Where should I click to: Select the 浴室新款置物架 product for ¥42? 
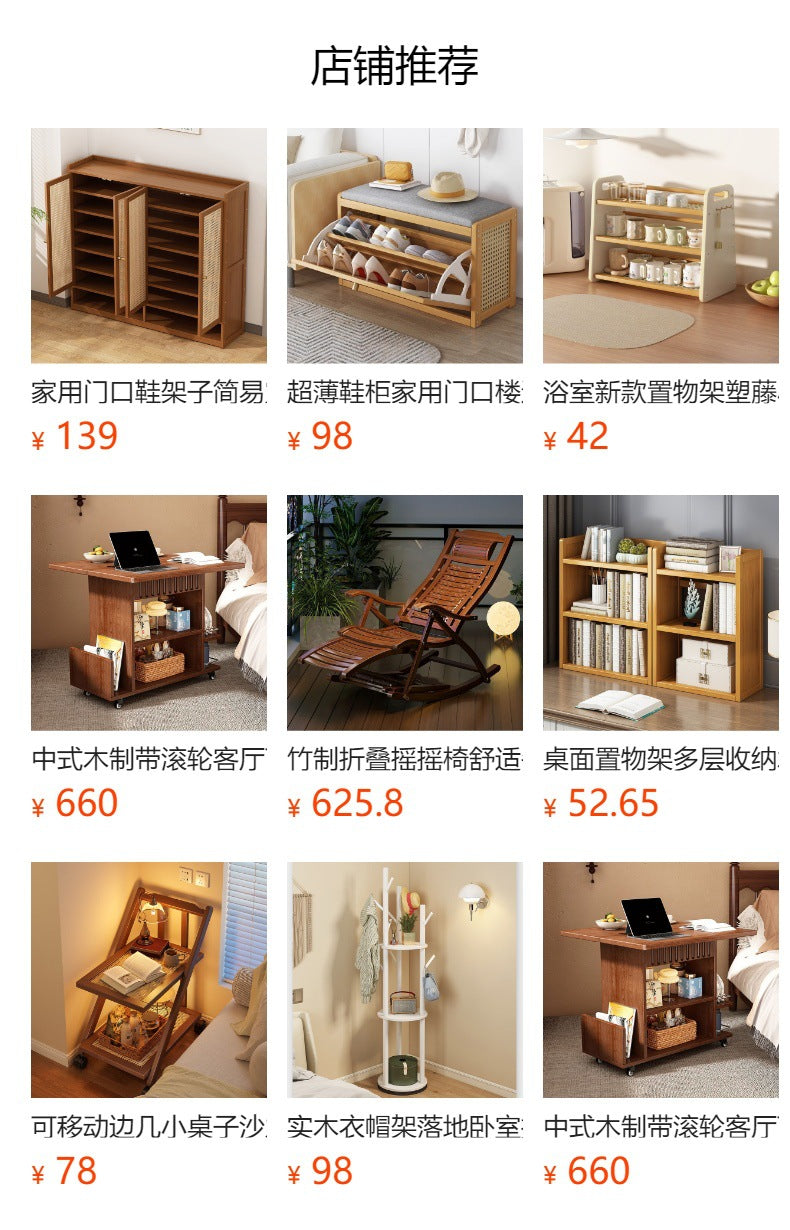[660, 245]
